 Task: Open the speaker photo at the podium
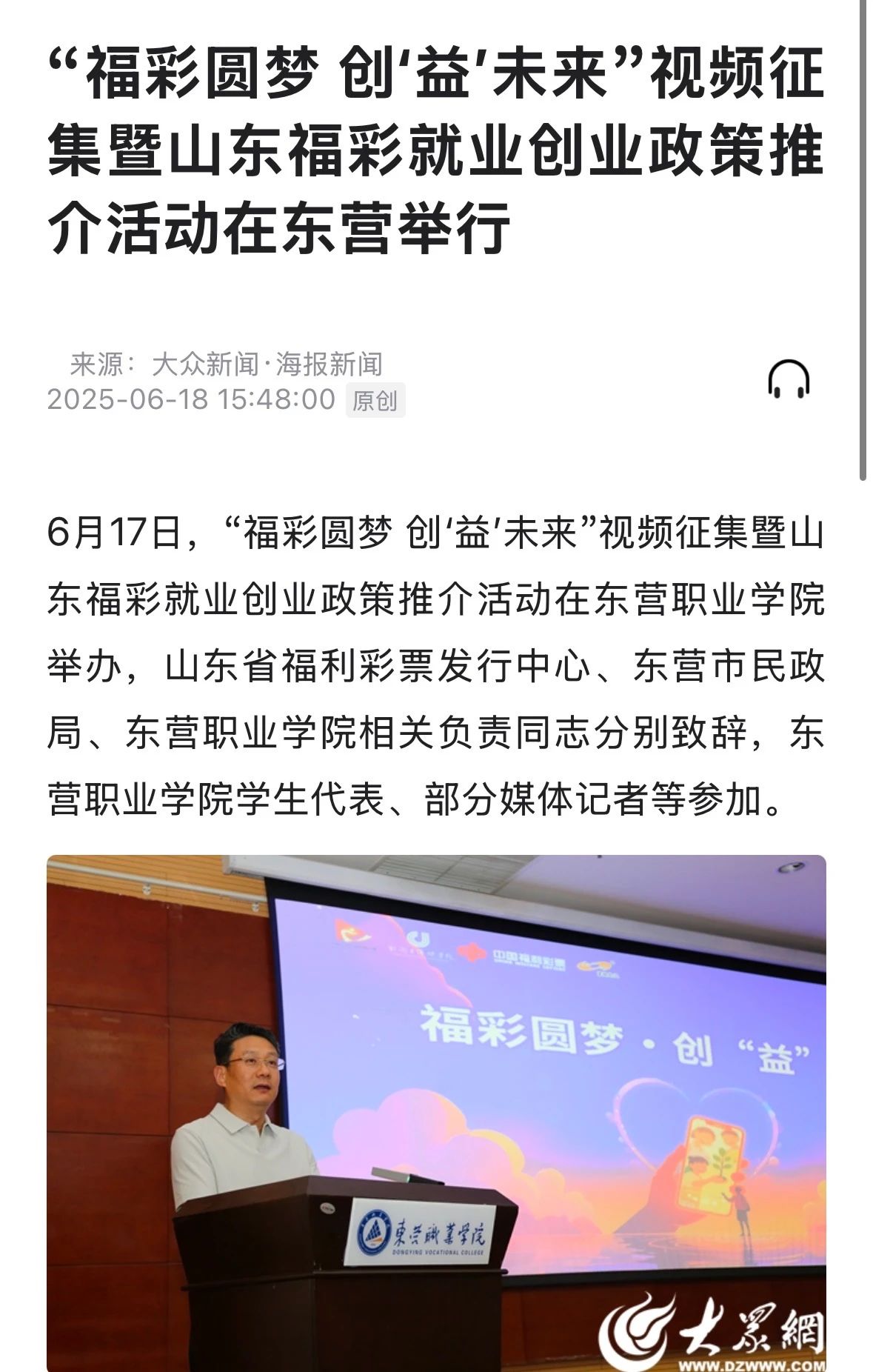435,1111
